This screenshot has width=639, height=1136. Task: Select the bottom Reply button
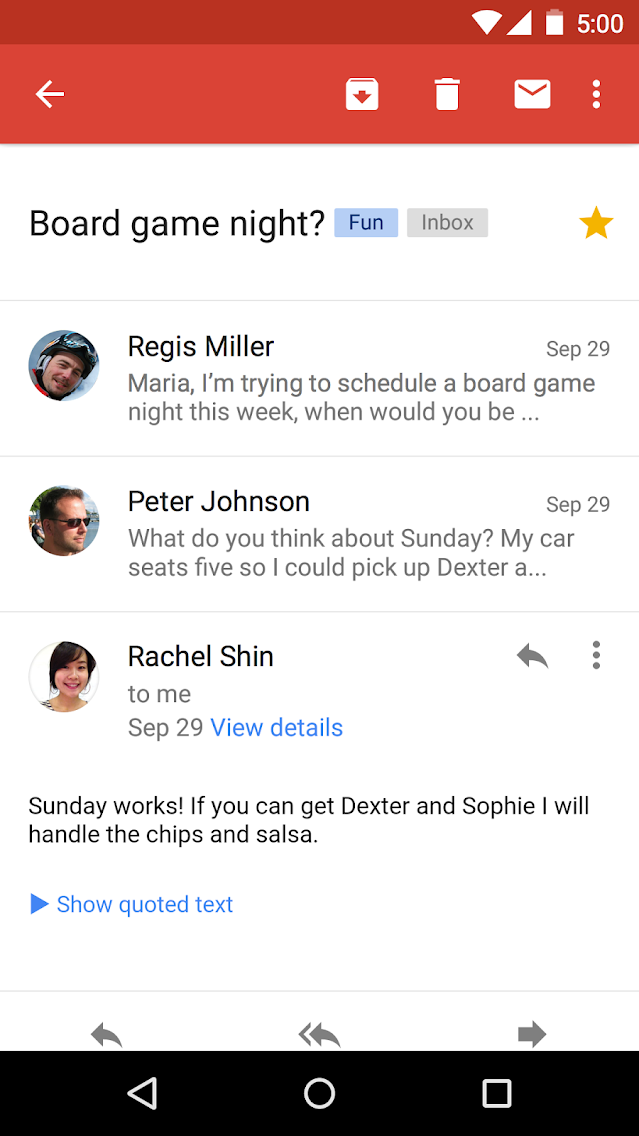(x=107, y=1033)
